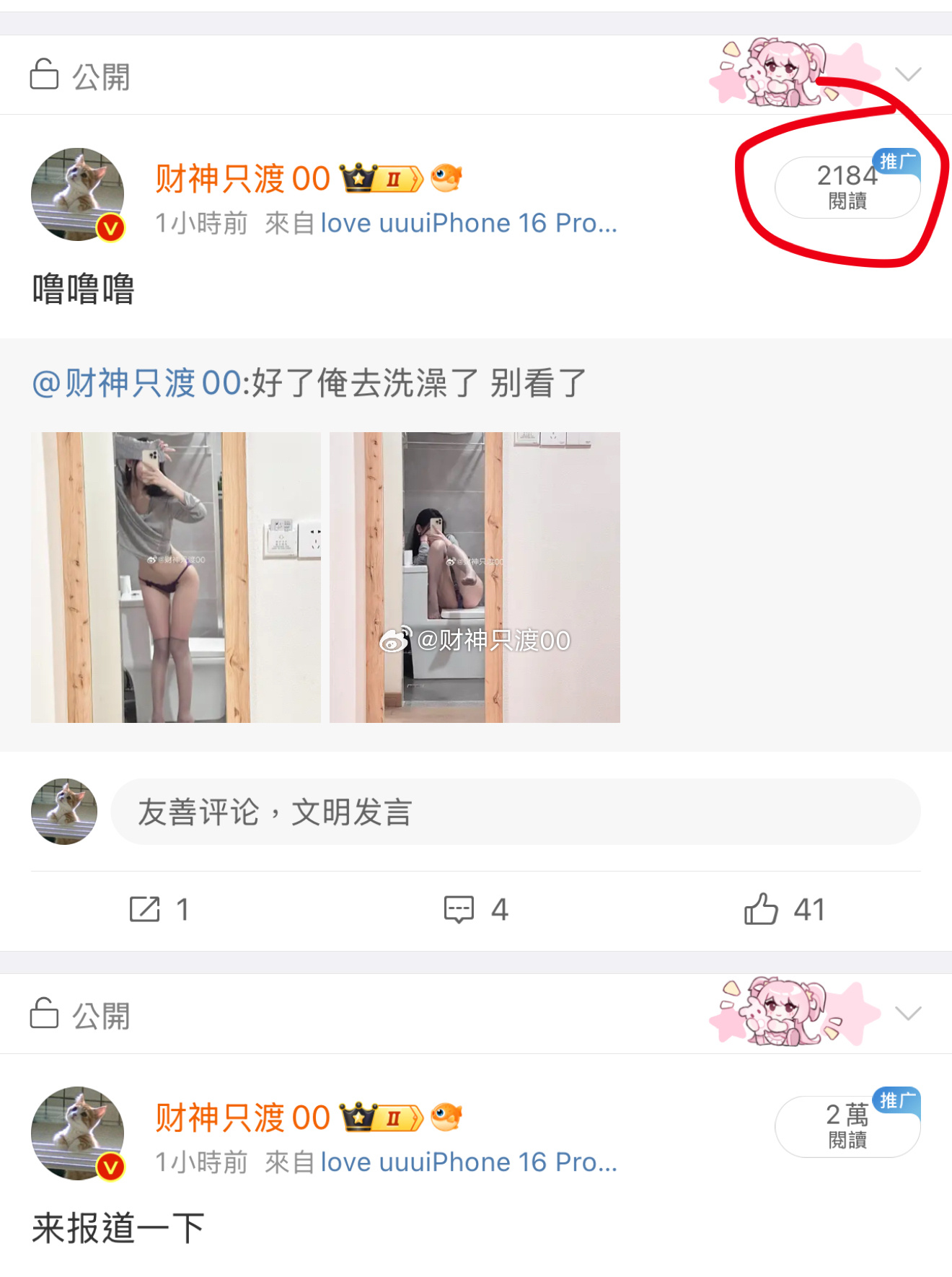Open the username on the 噜噜噜 post
Image resolution: width=952 pixels, height=1277 pixels.
242,179
